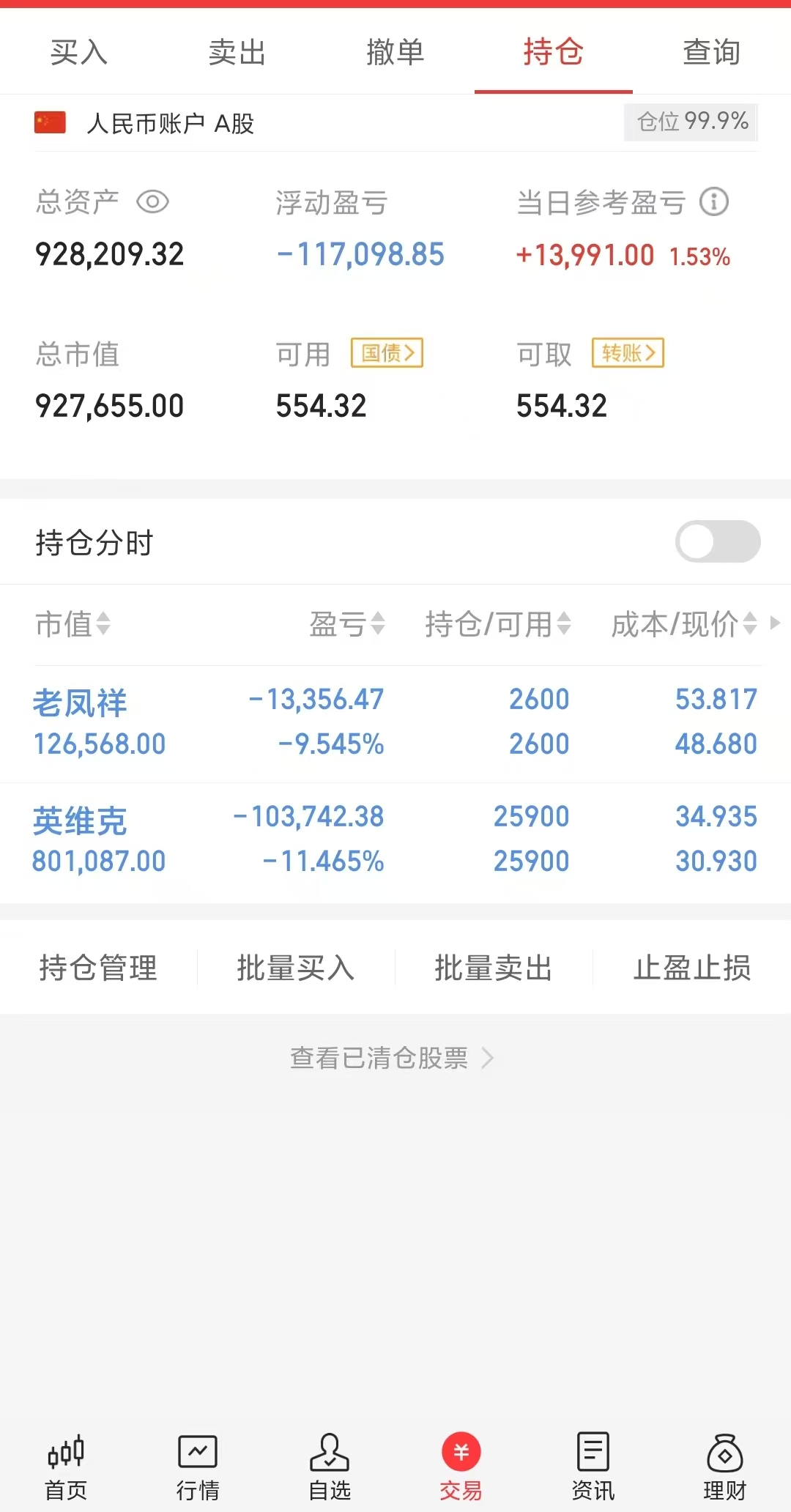The height and width of the screenshot is (1512, 791).
Task: Switch to the 卖出 tab
Action: [x=237, y=53]
